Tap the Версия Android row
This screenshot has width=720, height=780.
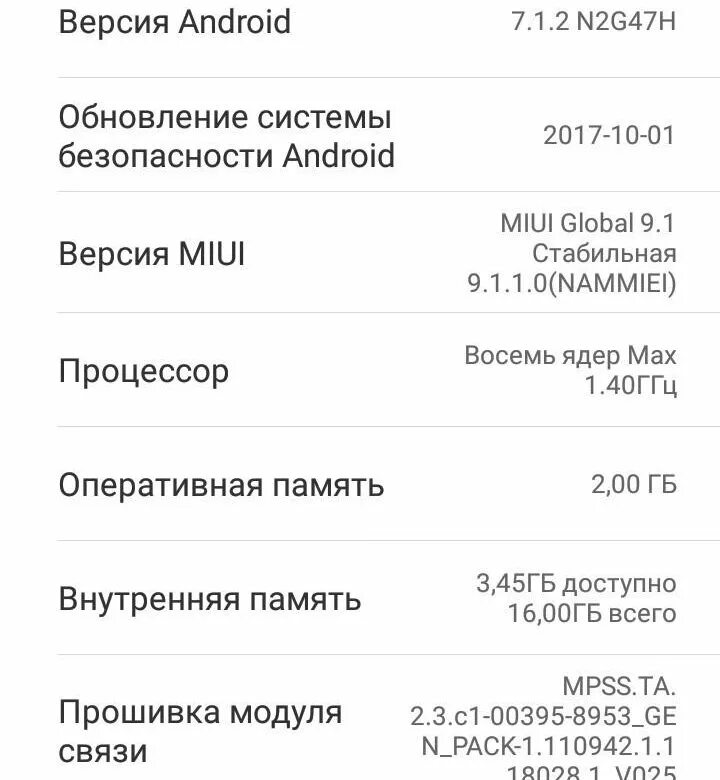(360, 24)
